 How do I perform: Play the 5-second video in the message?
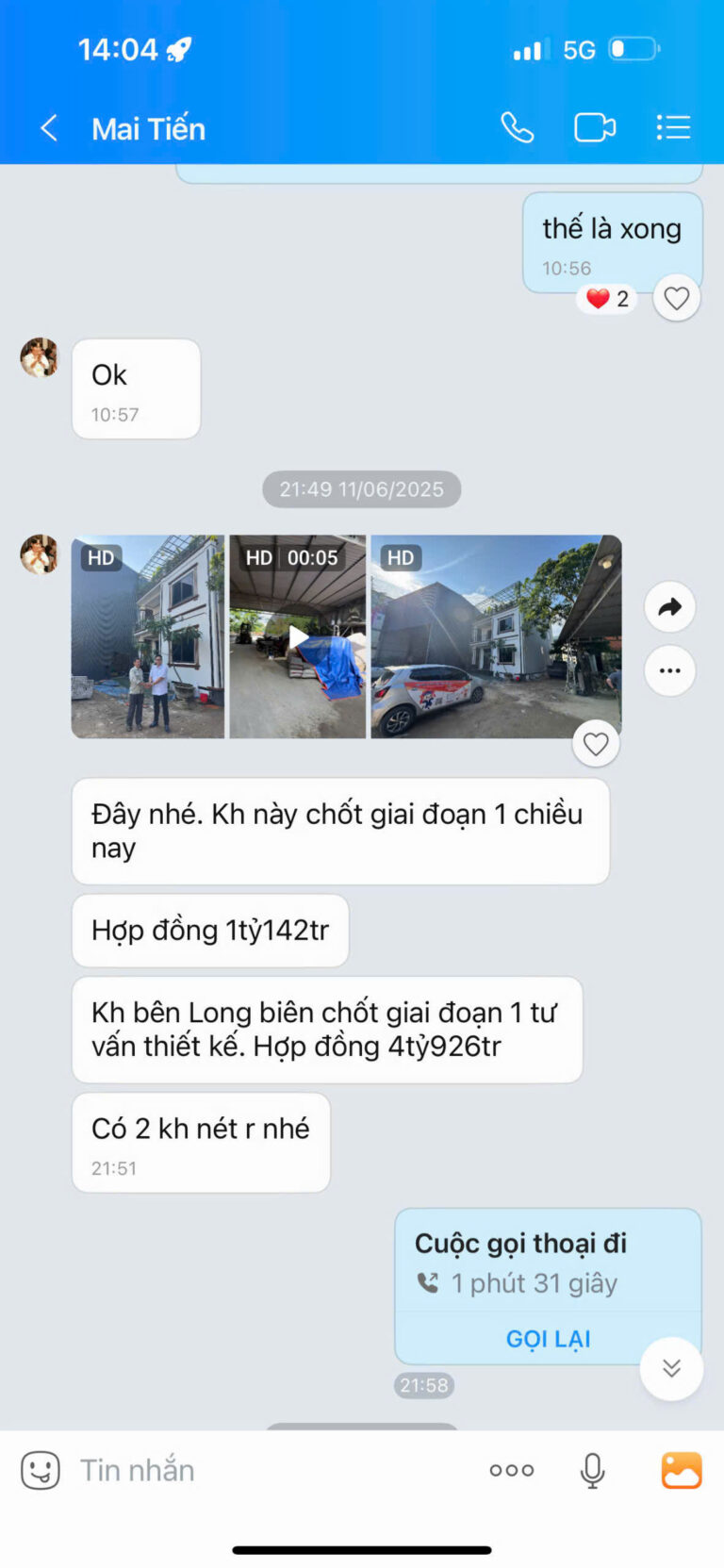tap(298, 636)
